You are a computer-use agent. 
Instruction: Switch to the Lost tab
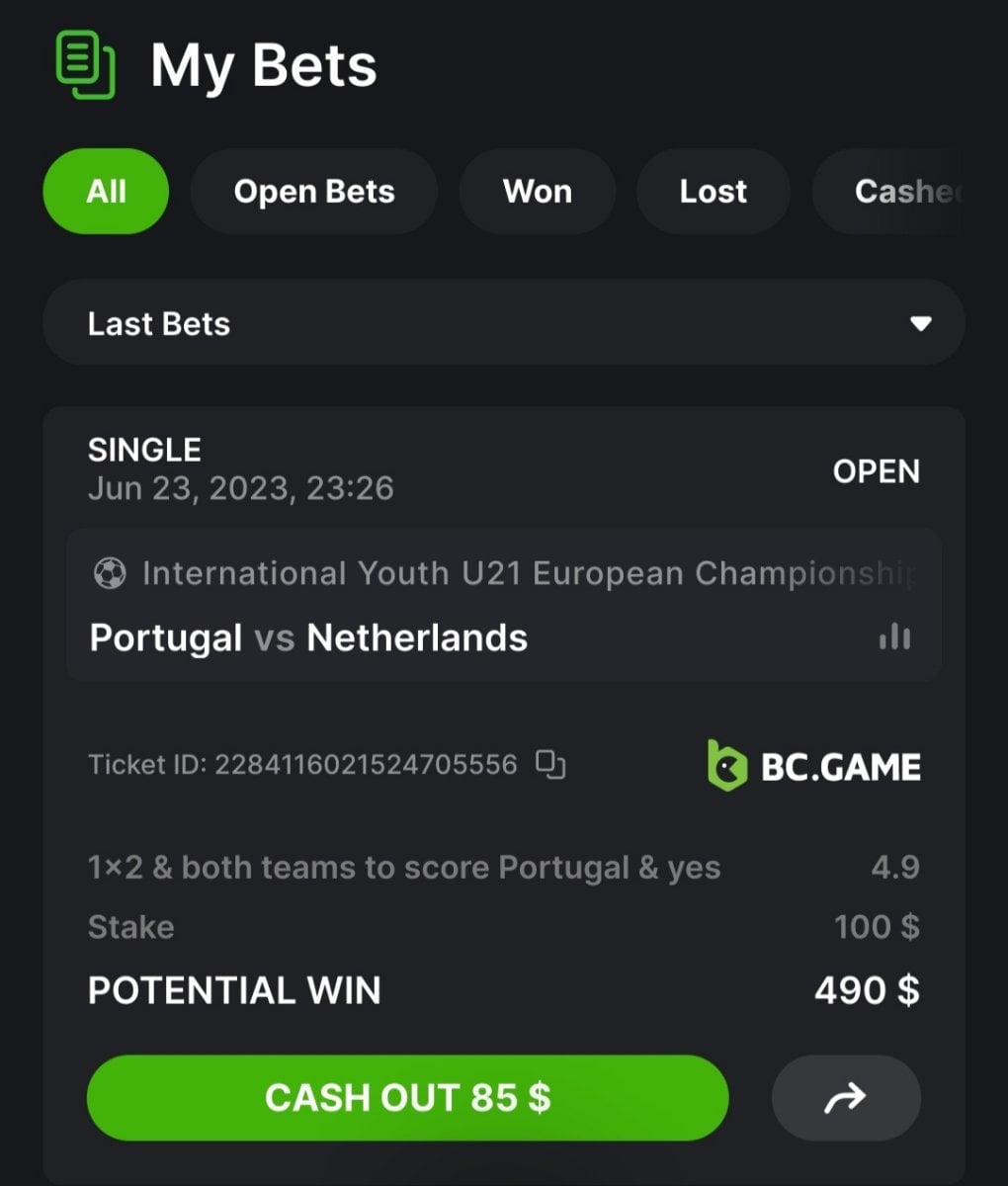pos(713,191)
